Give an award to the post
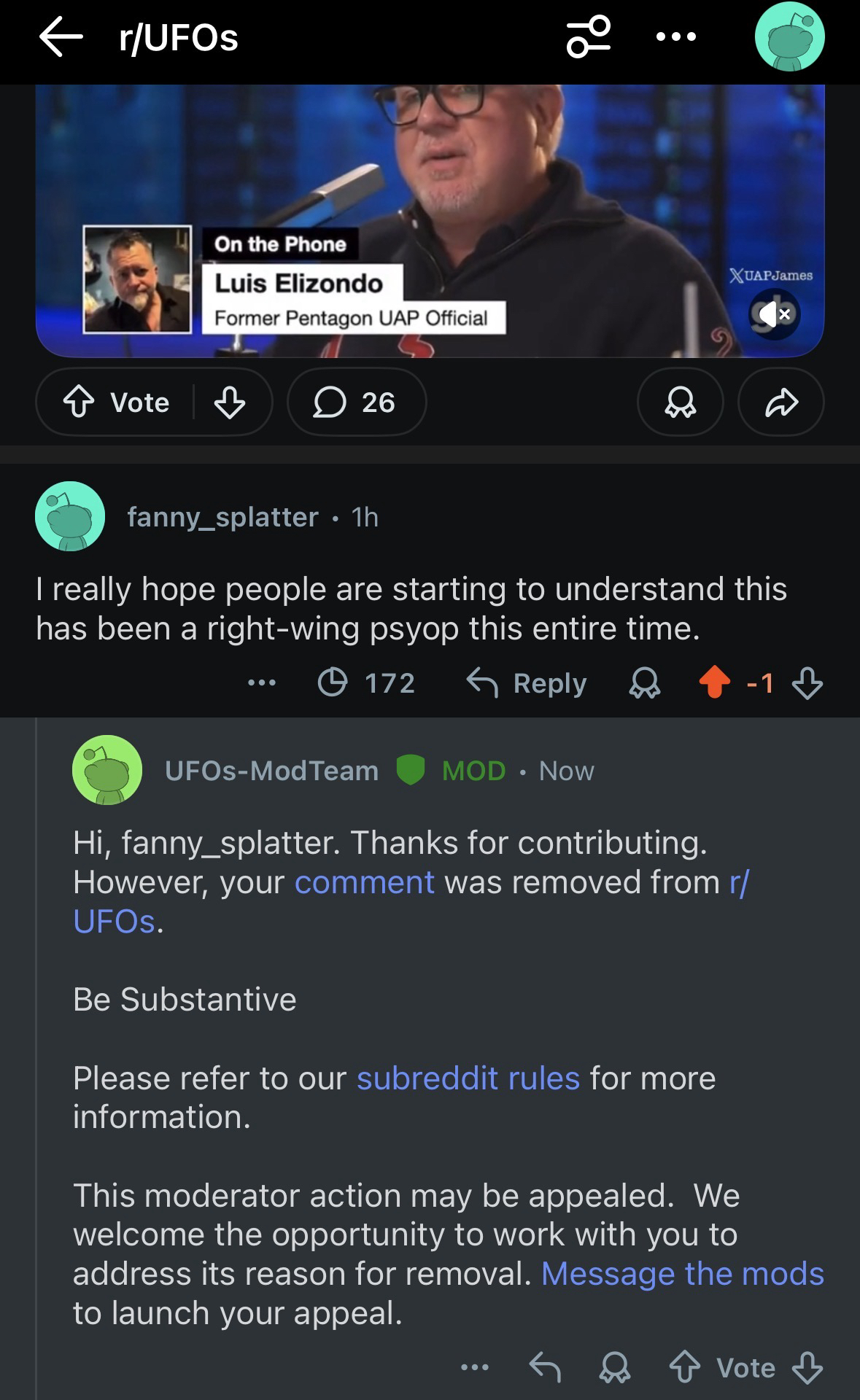This screenshot has width=860, height=1400. point(680,402)
